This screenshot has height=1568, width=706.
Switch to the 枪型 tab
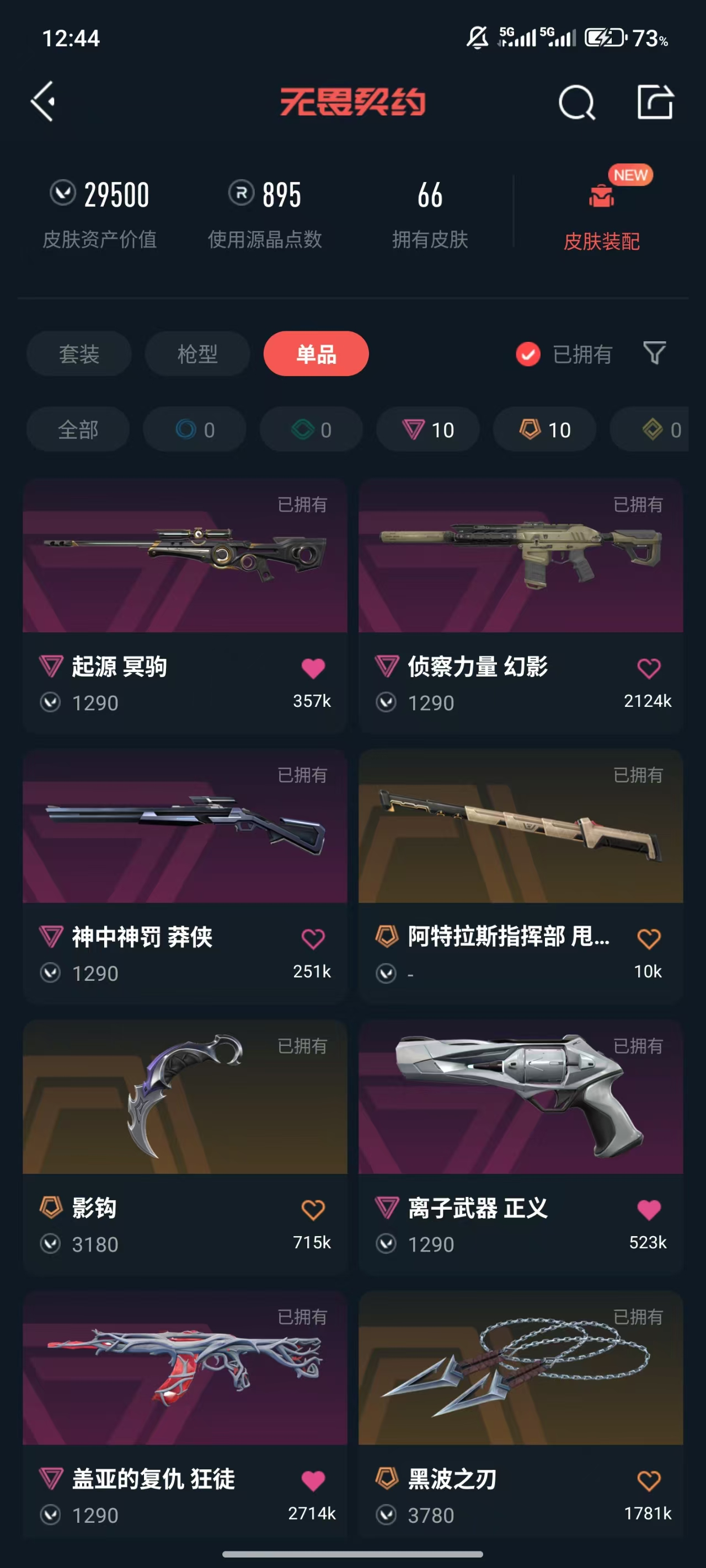coord(197,353)
